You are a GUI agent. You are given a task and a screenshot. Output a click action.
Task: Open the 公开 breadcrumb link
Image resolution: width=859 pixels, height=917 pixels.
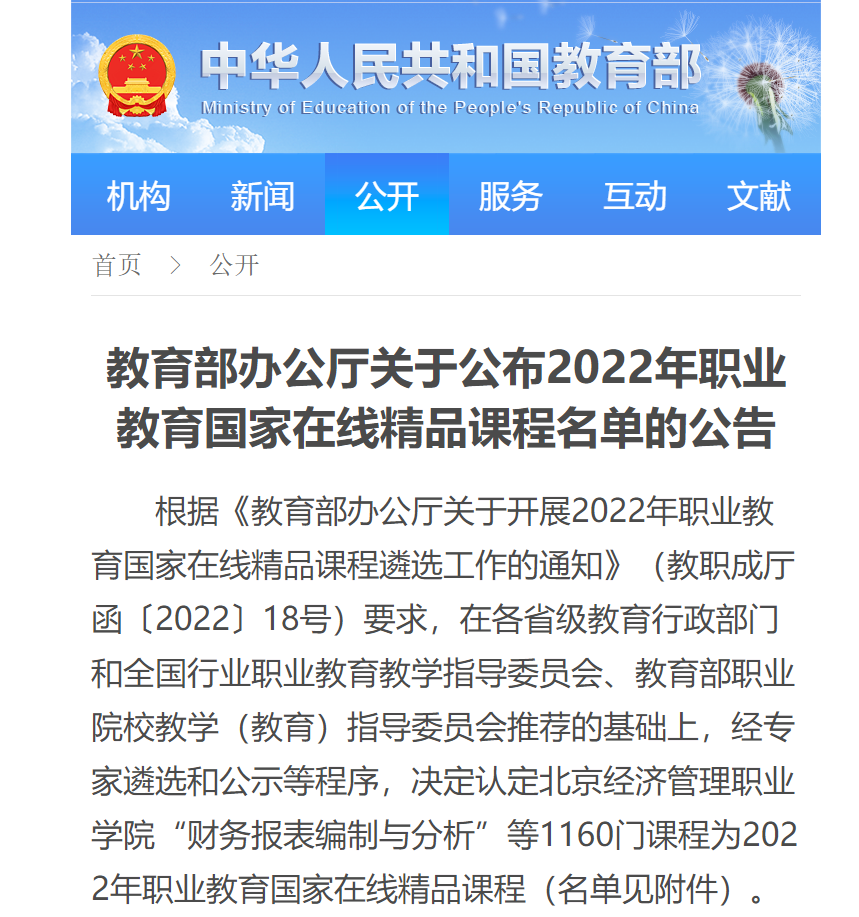pyautogui.click(x=234, y=265)
